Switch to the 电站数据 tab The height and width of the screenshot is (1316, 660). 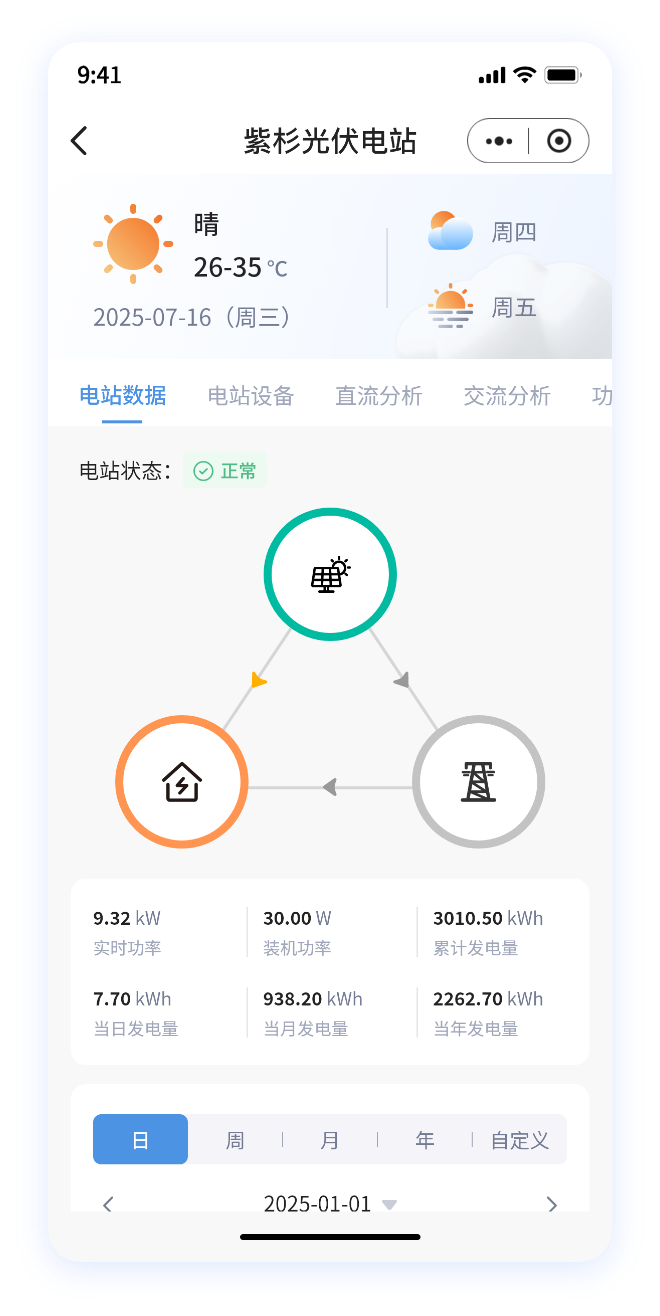point(123,396)
